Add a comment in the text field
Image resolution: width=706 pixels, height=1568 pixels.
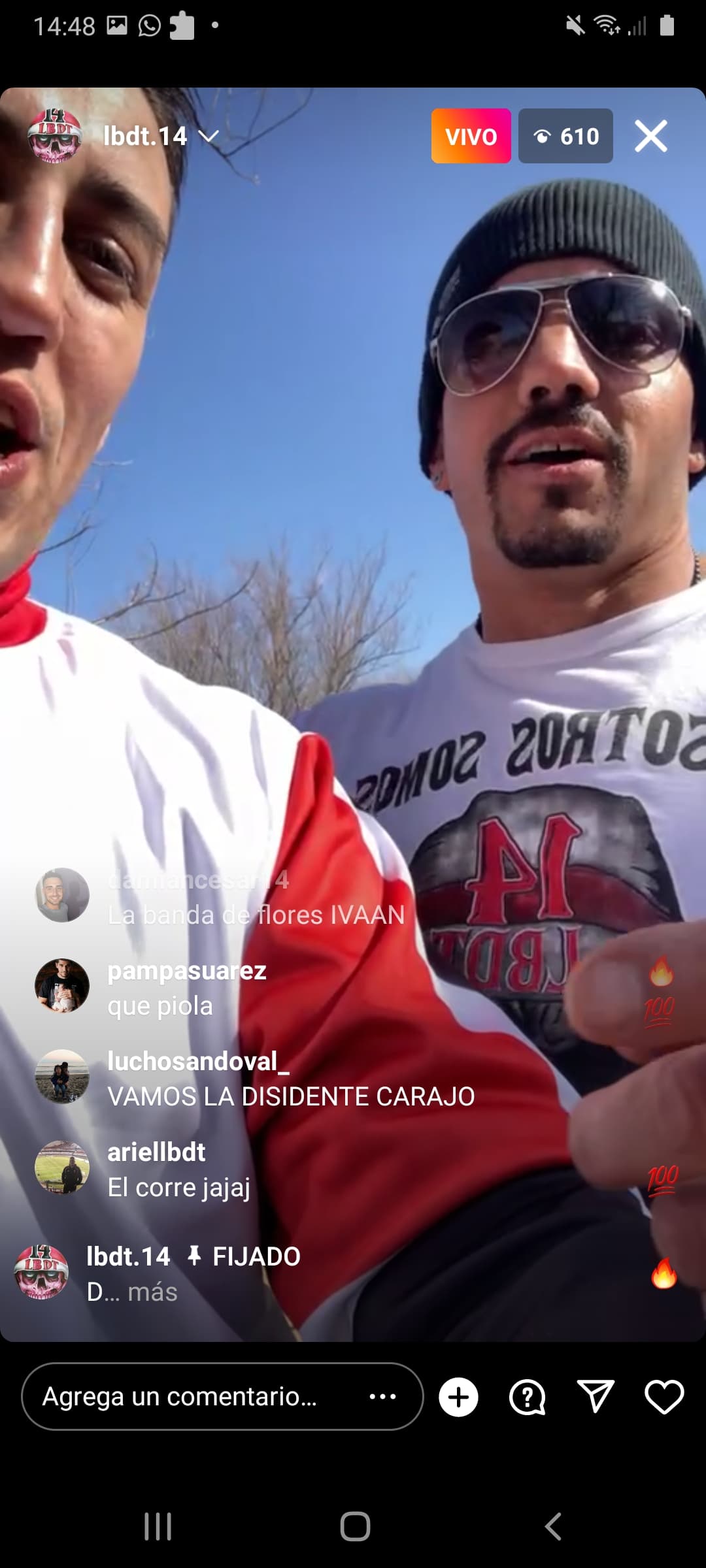coord(196,1396)
